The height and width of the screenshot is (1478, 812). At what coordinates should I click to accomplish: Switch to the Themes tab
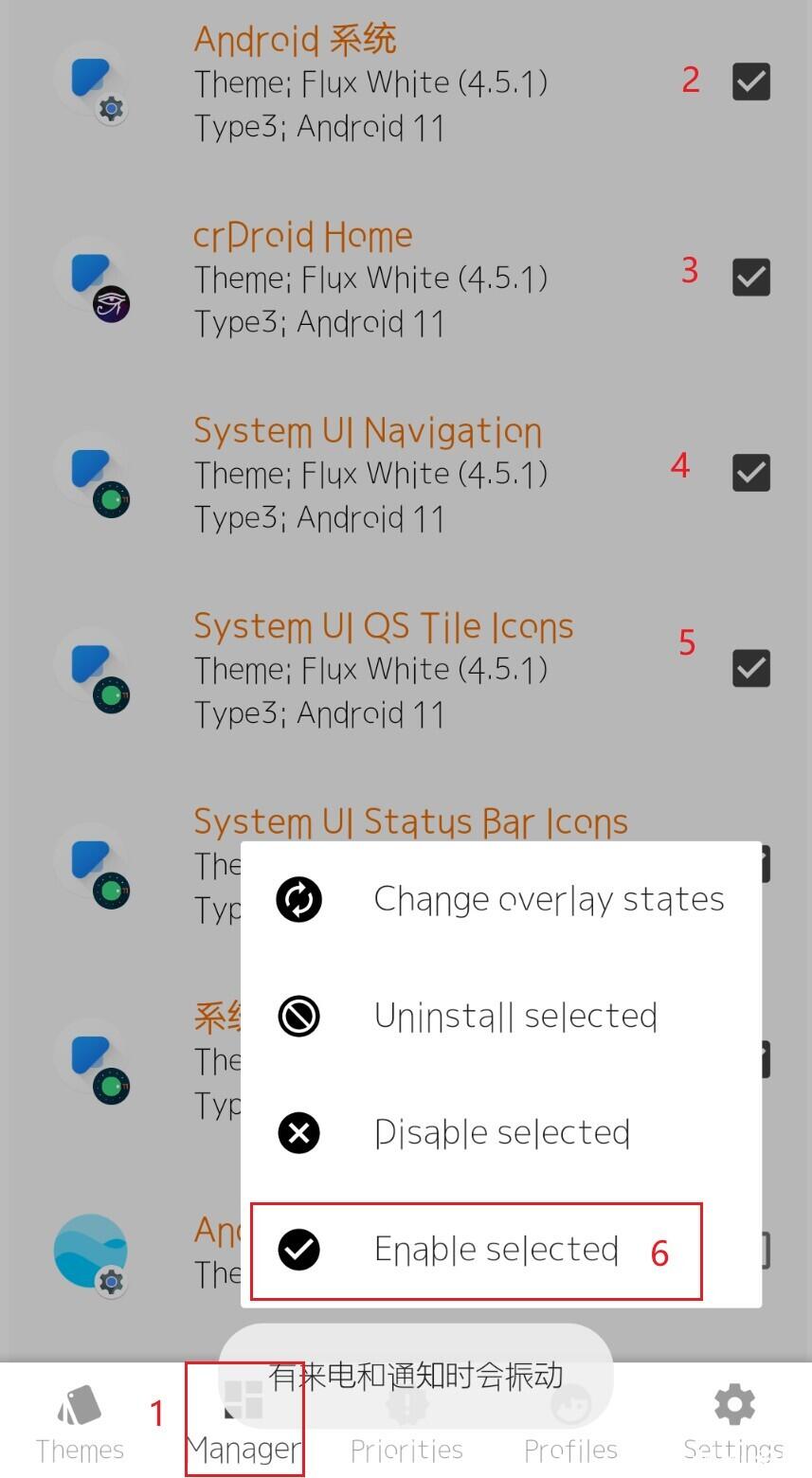[x=80, y=1423]
